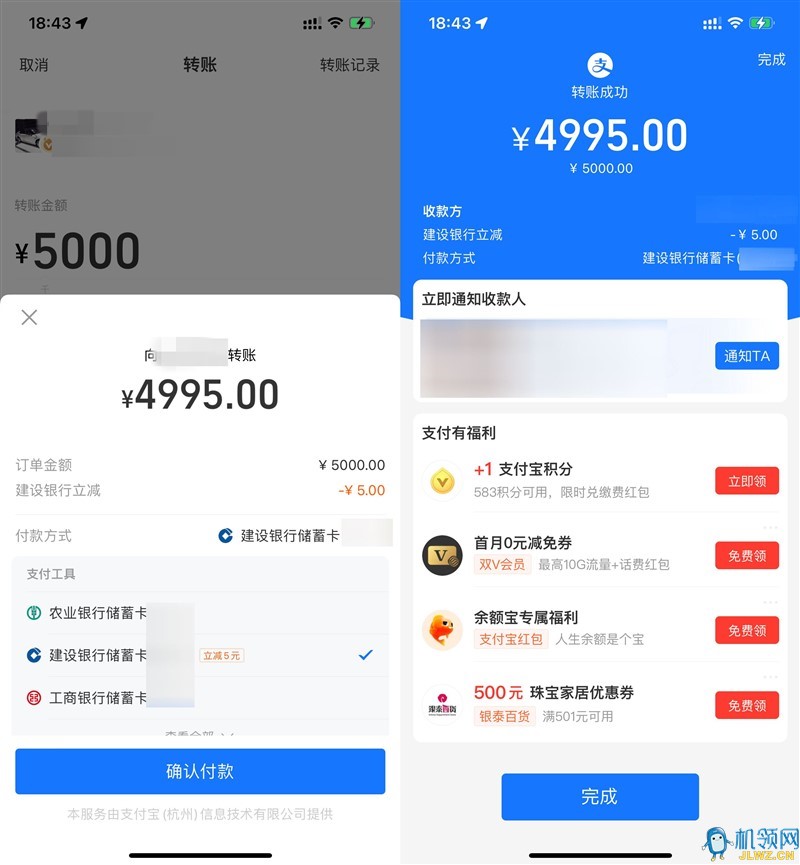Select 工商银行储蓄卡 as payment method
Screen dimensions: 800x865
click(100, 697)
